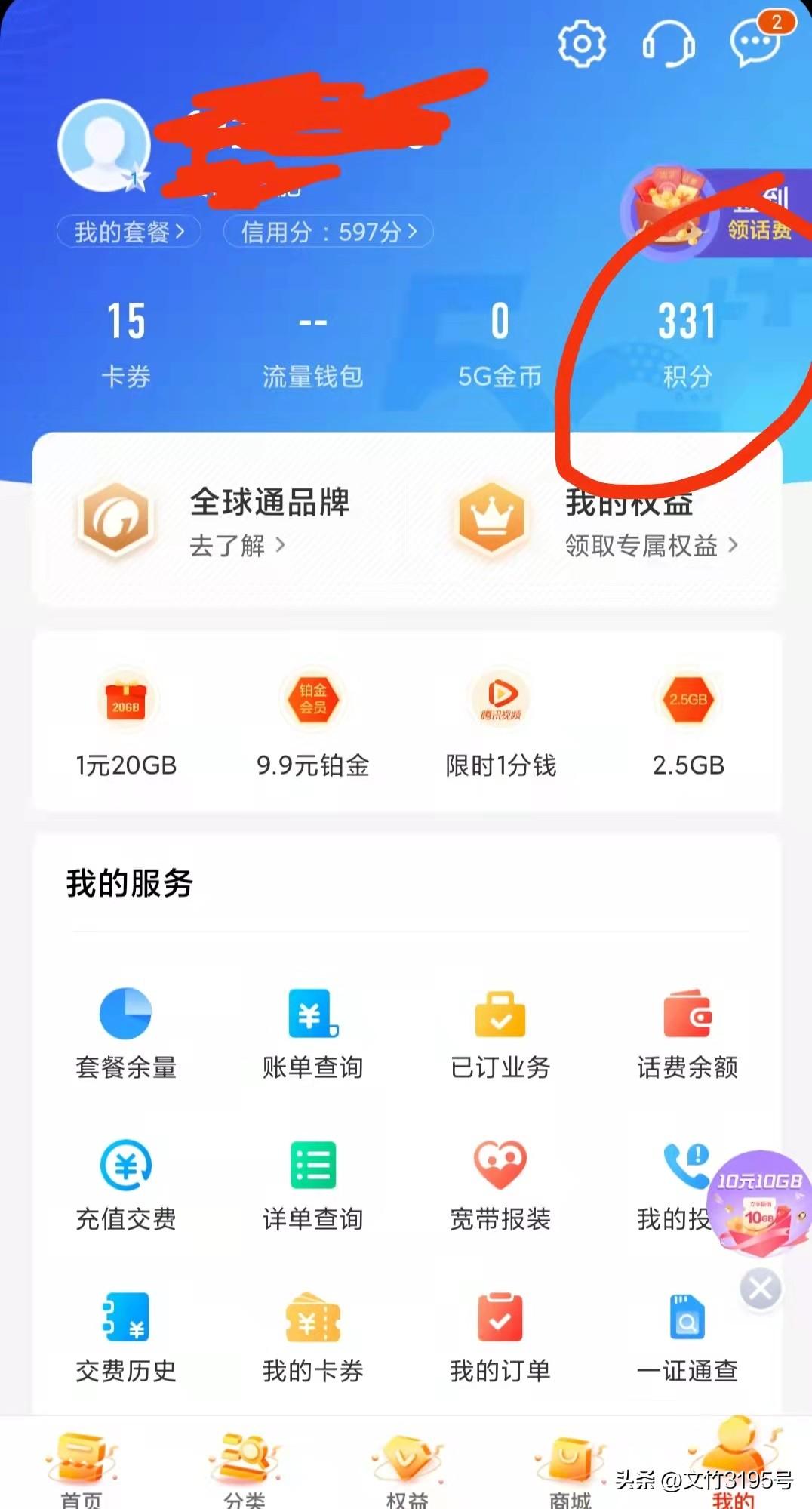
Task: Open the 充值交费 recharge icon
Action: (125, 1166)
